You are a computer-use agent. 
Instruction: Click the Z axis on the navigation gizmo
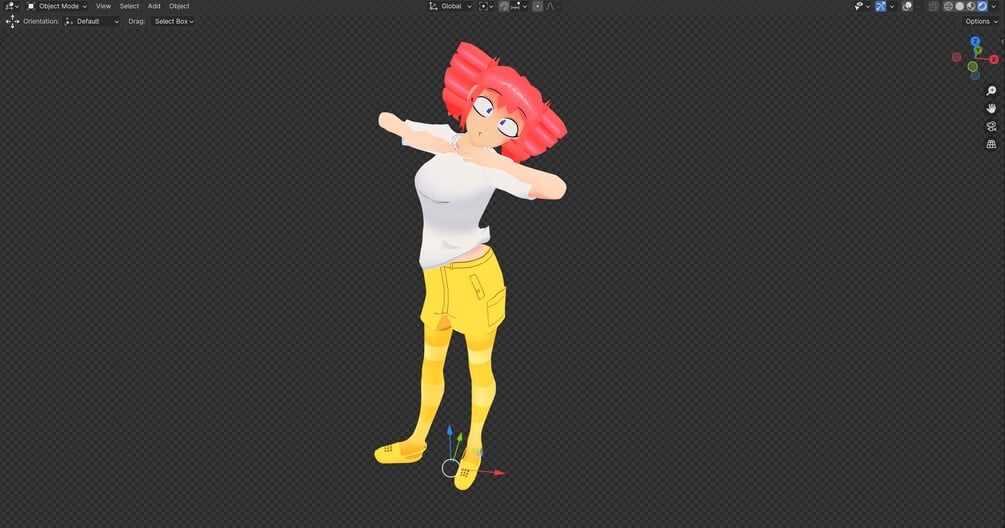tap(975, 42)
